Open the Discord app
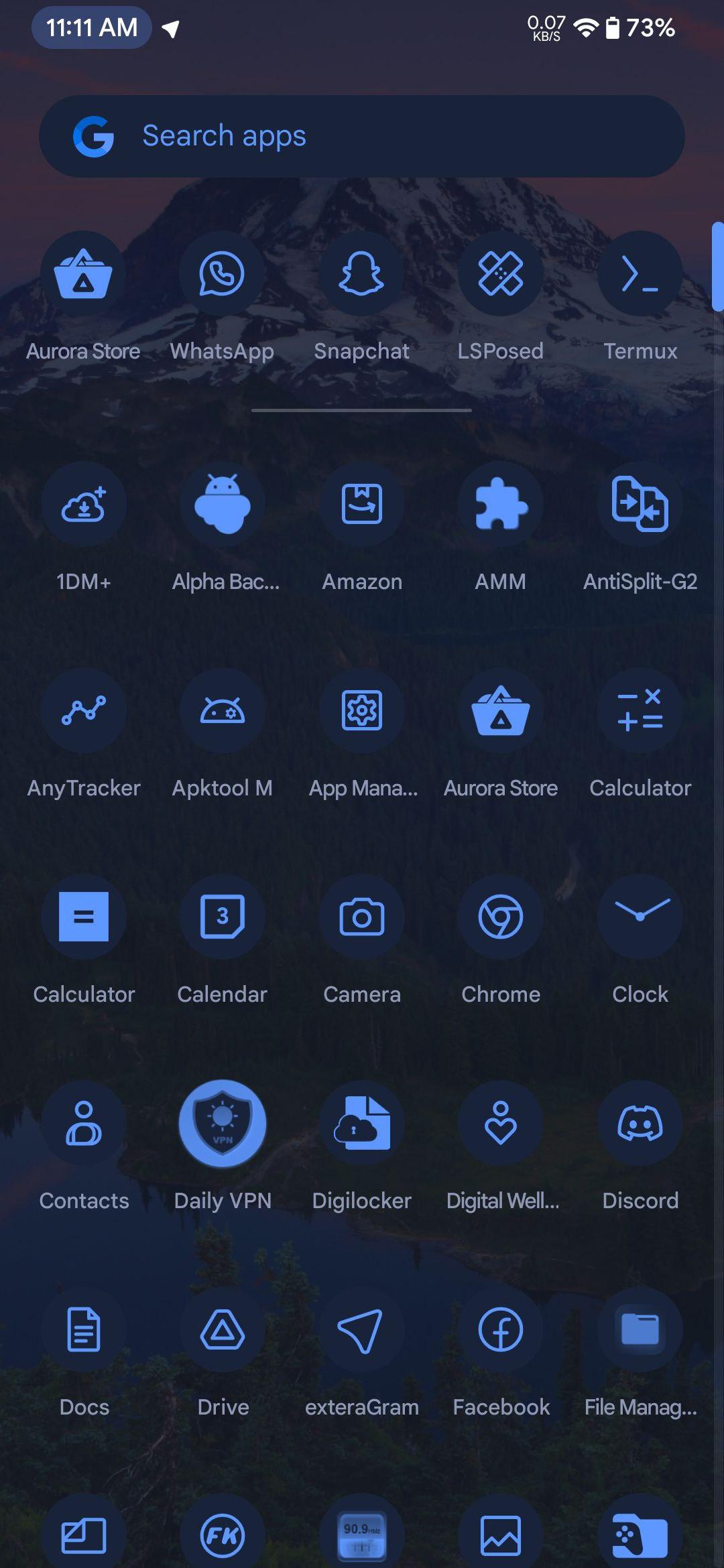Viewport: 724px width, 1568px height. pos(640,1124)
